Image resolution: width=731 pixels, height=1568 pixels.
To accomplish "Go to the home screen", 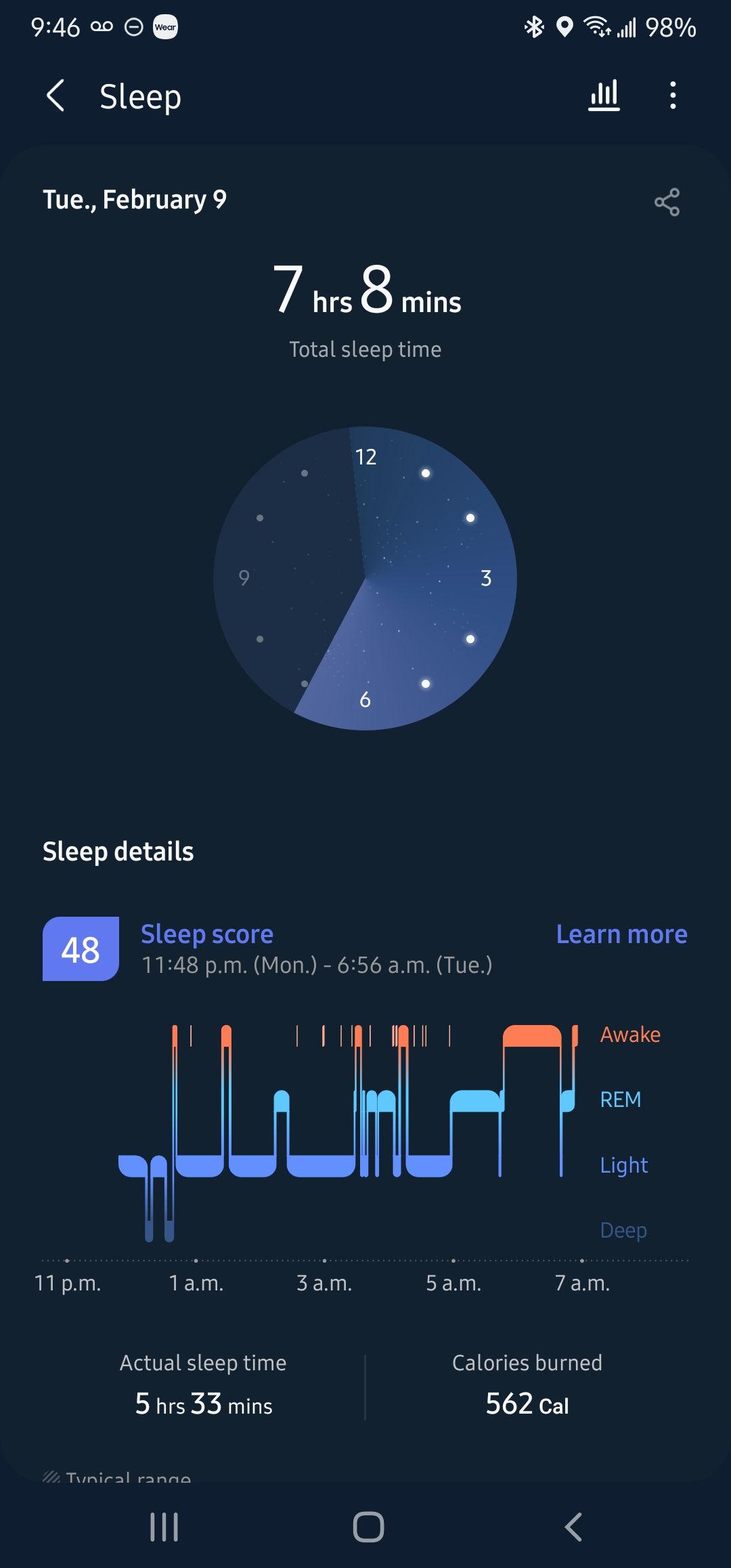I will pos(368,1527).
